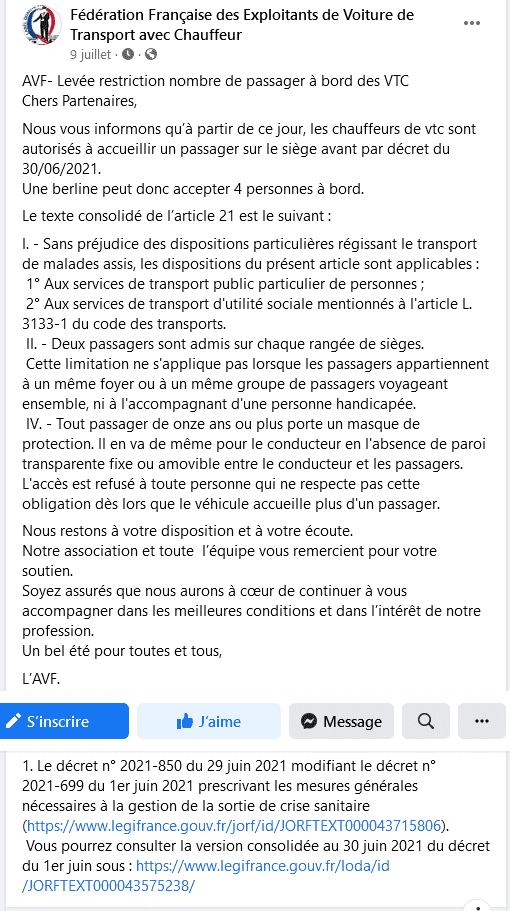Tap the S'inscrire button
Screen dimensions: 510x911
(63, 721)
